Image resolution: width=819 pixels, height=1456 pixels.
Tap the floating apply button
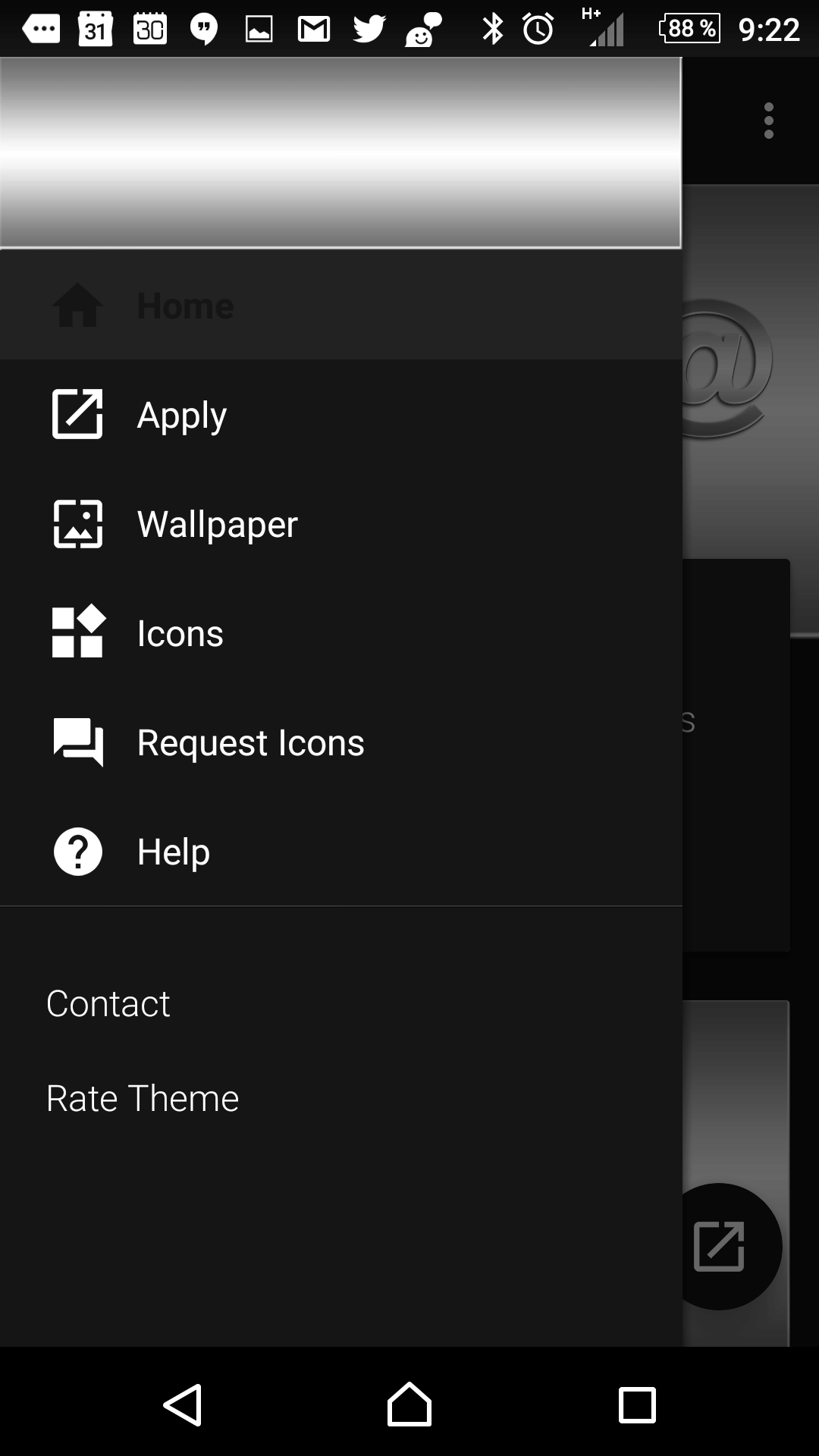click(x=720, y=1246)
